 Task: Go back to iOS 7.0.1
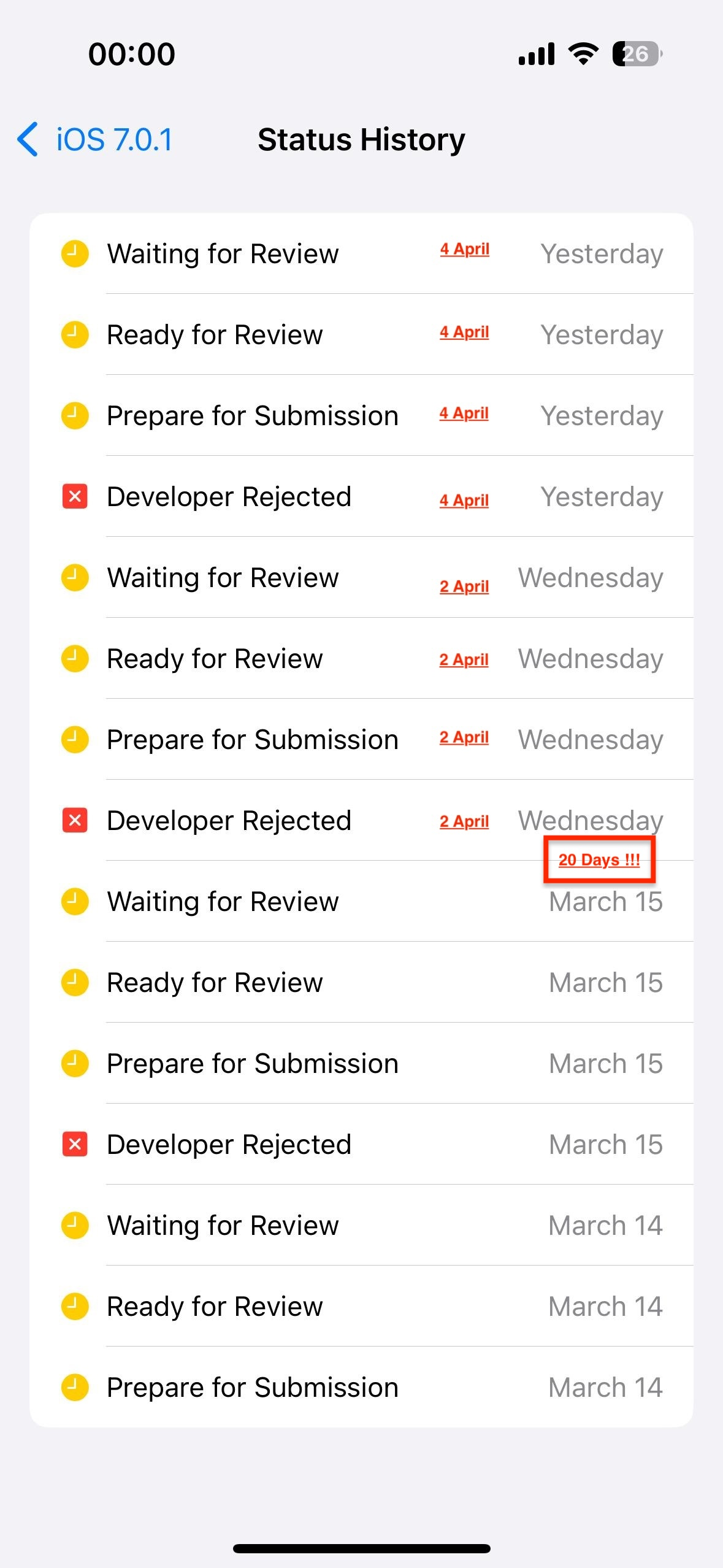pos(95,140)
